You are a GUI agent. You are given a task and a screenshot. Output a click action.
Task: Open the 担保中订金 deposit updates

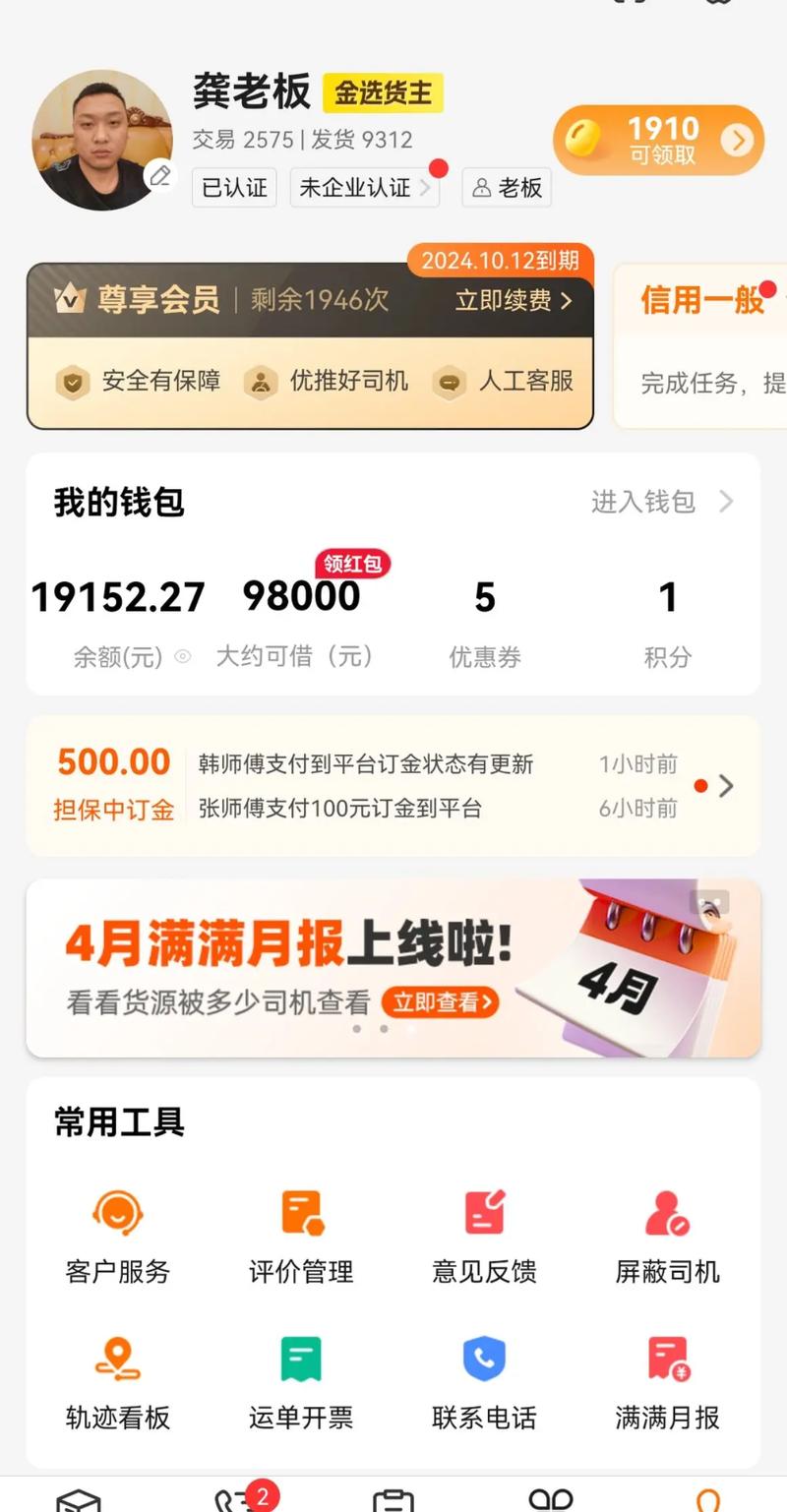click(393, 786)
